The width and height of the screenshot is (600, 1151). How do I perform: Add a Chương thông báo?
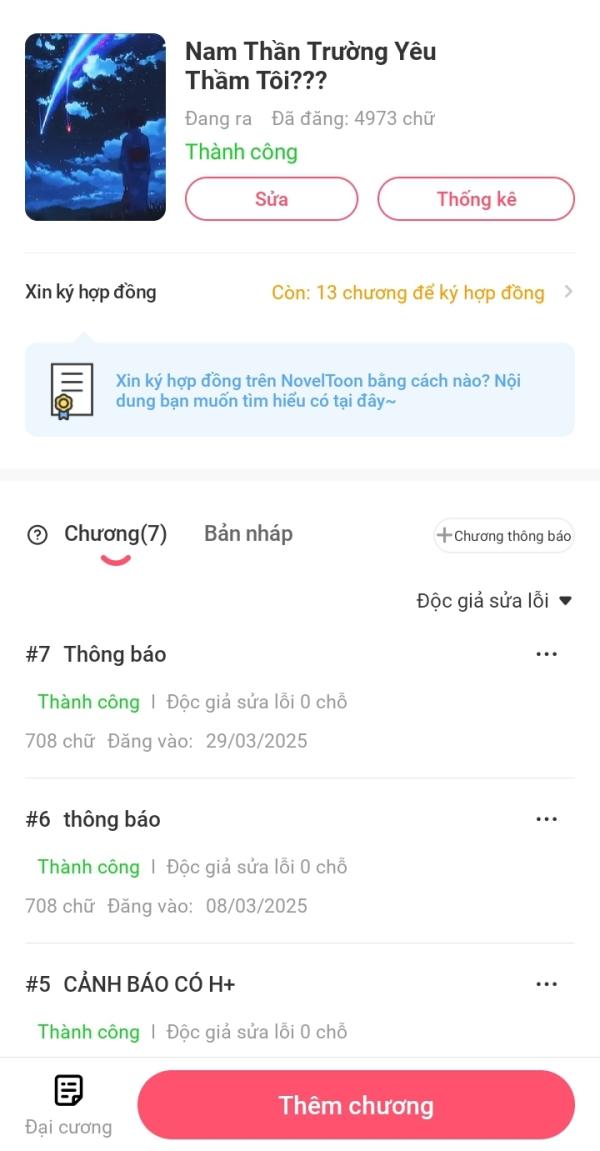[504, 536]
